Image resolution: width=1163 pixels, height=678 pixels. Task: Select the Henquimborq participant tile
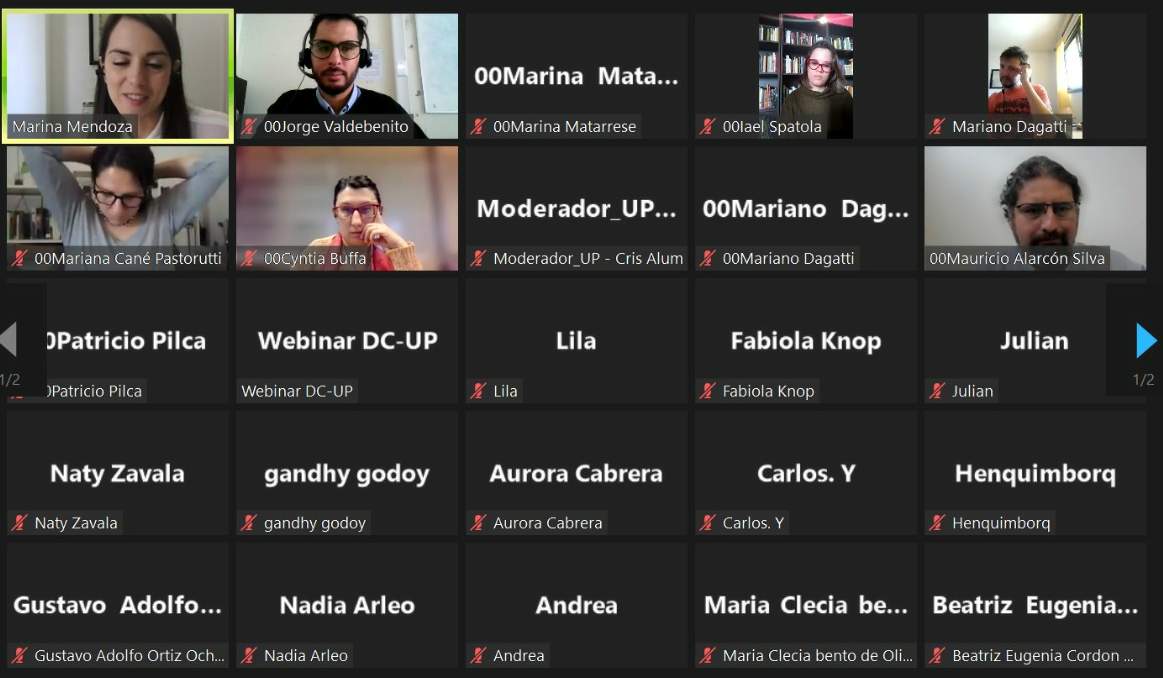point(1035,473)
